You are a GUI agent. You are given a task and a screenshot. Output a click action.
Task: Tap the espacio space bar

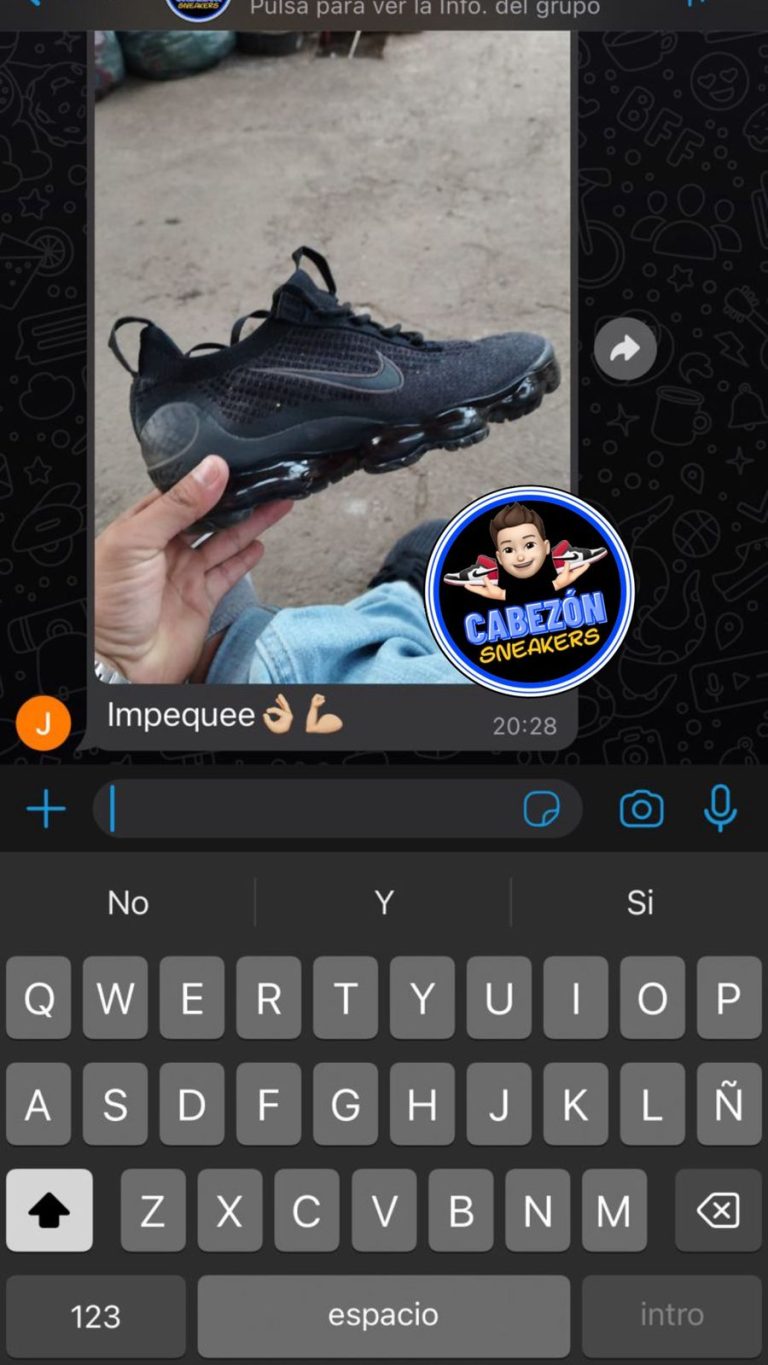click(x=383, y=1316)
